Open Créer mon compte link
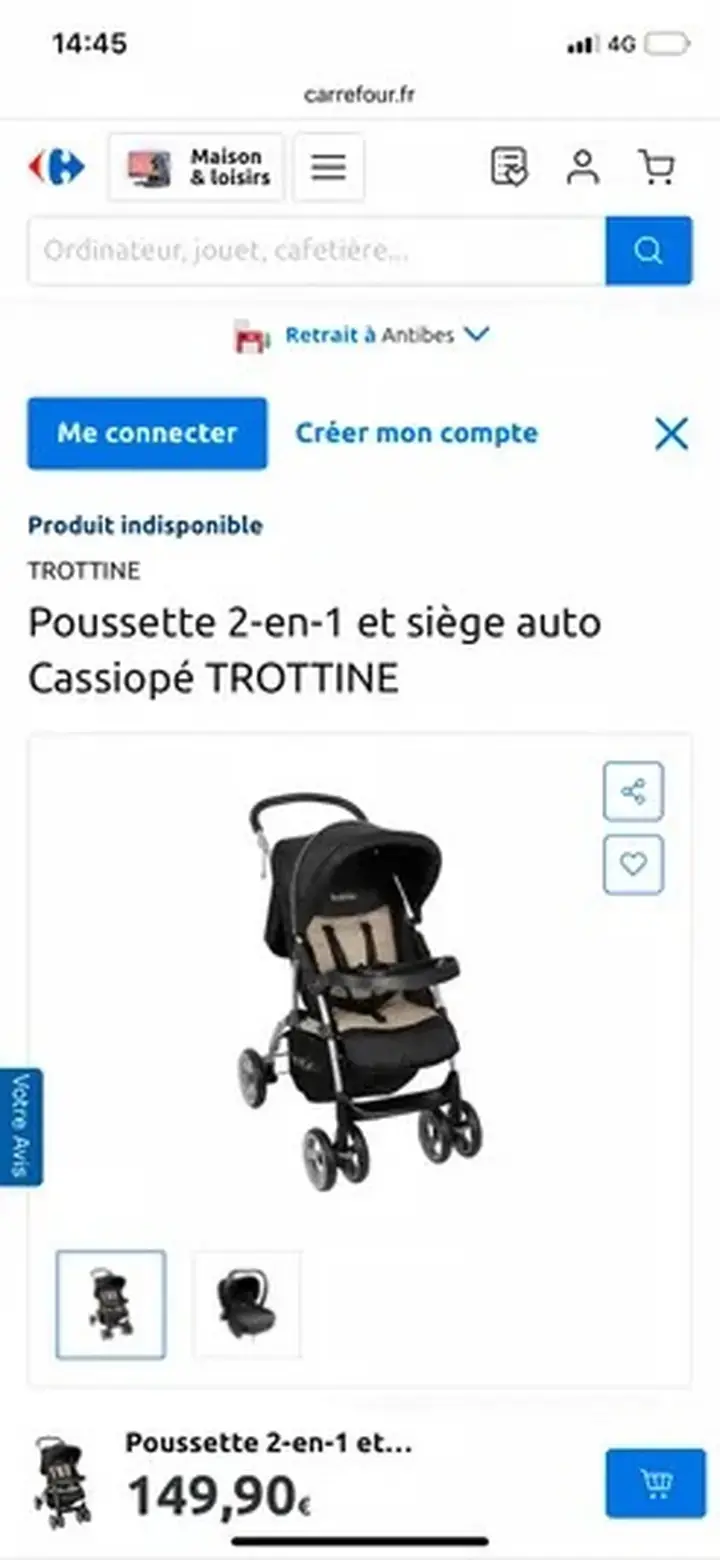The height and width of the screenshot is (1560, 720). [416, 433]
